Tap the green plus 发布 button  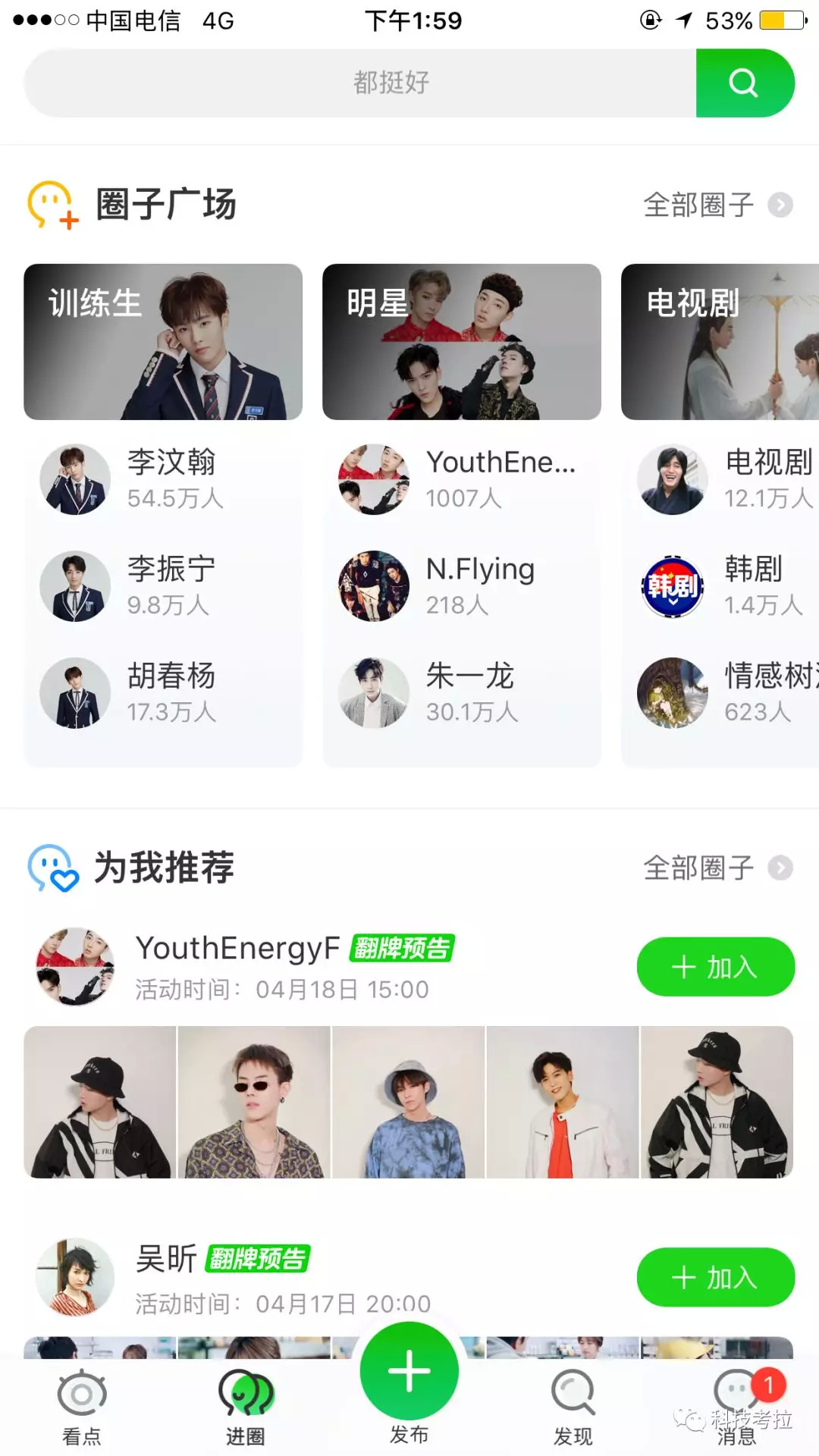pyautogui.click(x=409, y=1373)
